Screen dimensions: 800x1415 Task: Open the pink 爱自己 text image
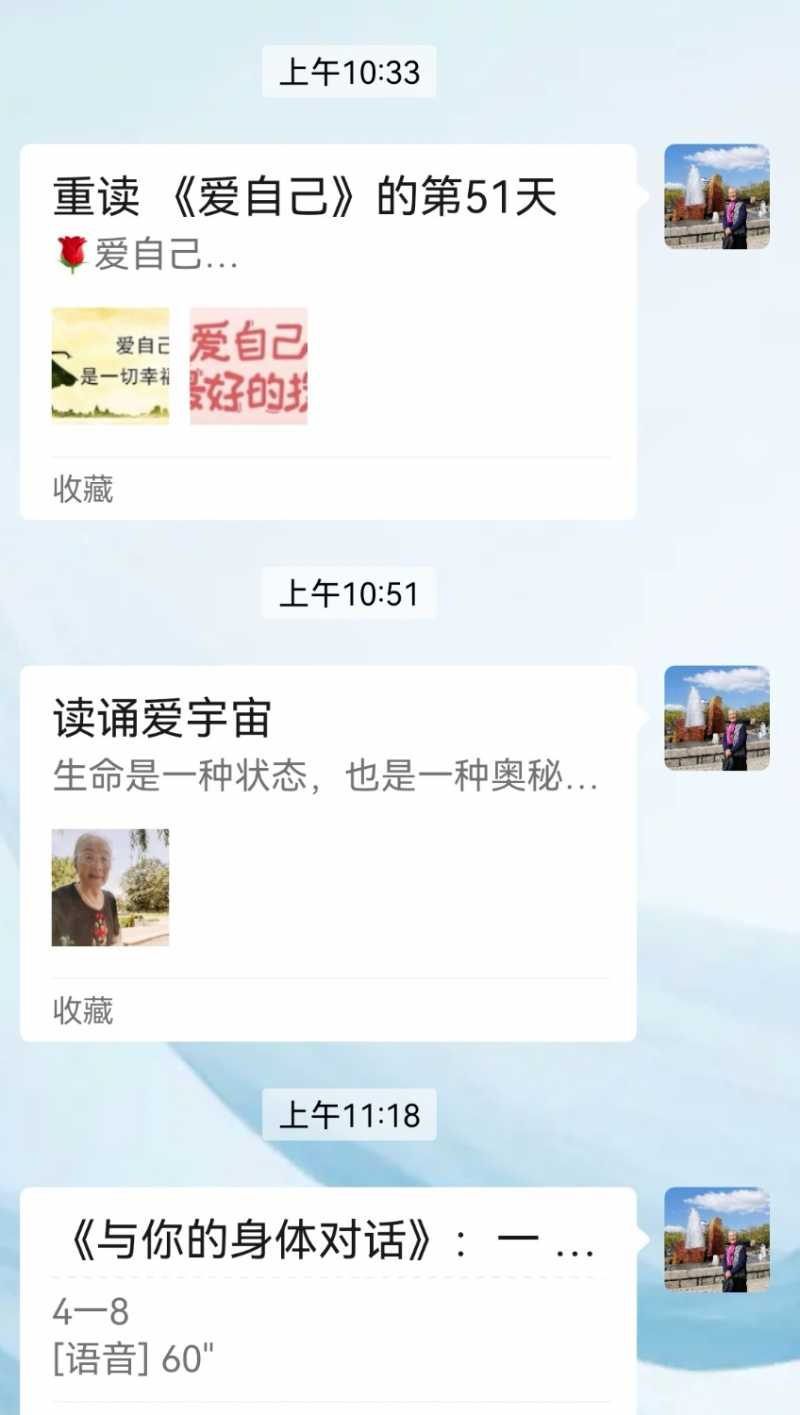tap(249, 366)
